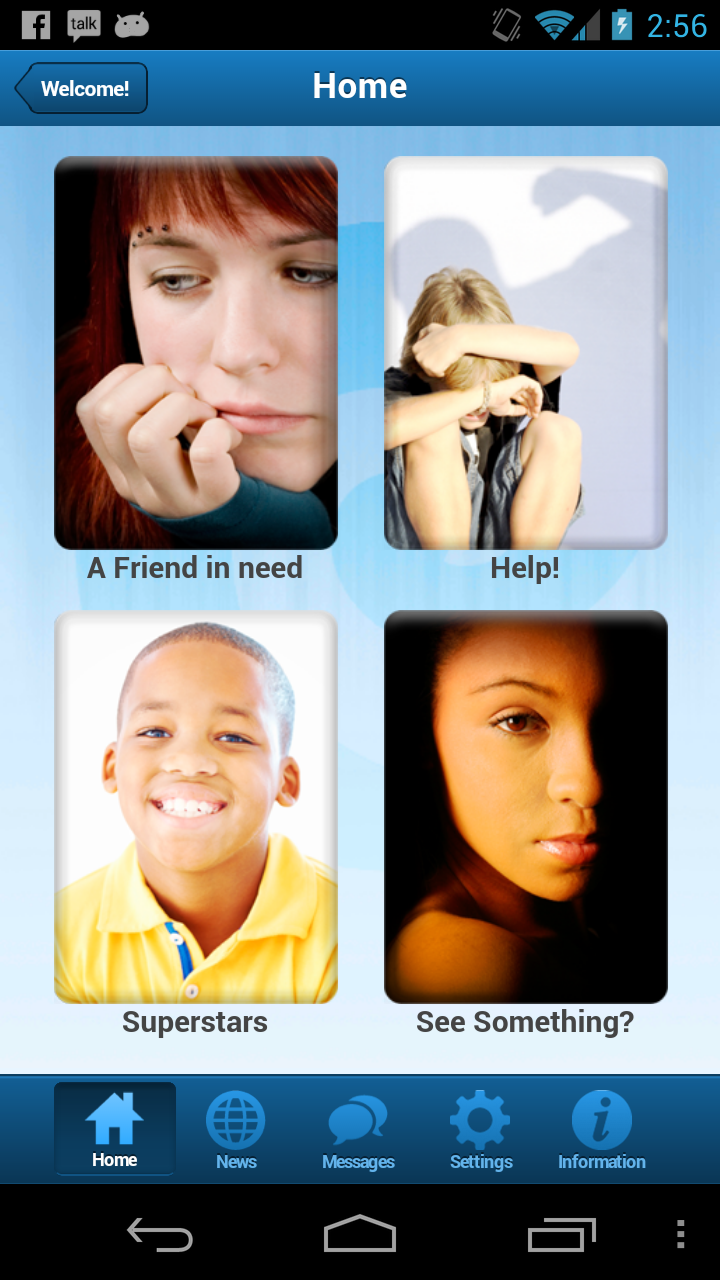Screen dimensions: 720x1280
Task: Switch to the News tab
Action: [236, 1130]
